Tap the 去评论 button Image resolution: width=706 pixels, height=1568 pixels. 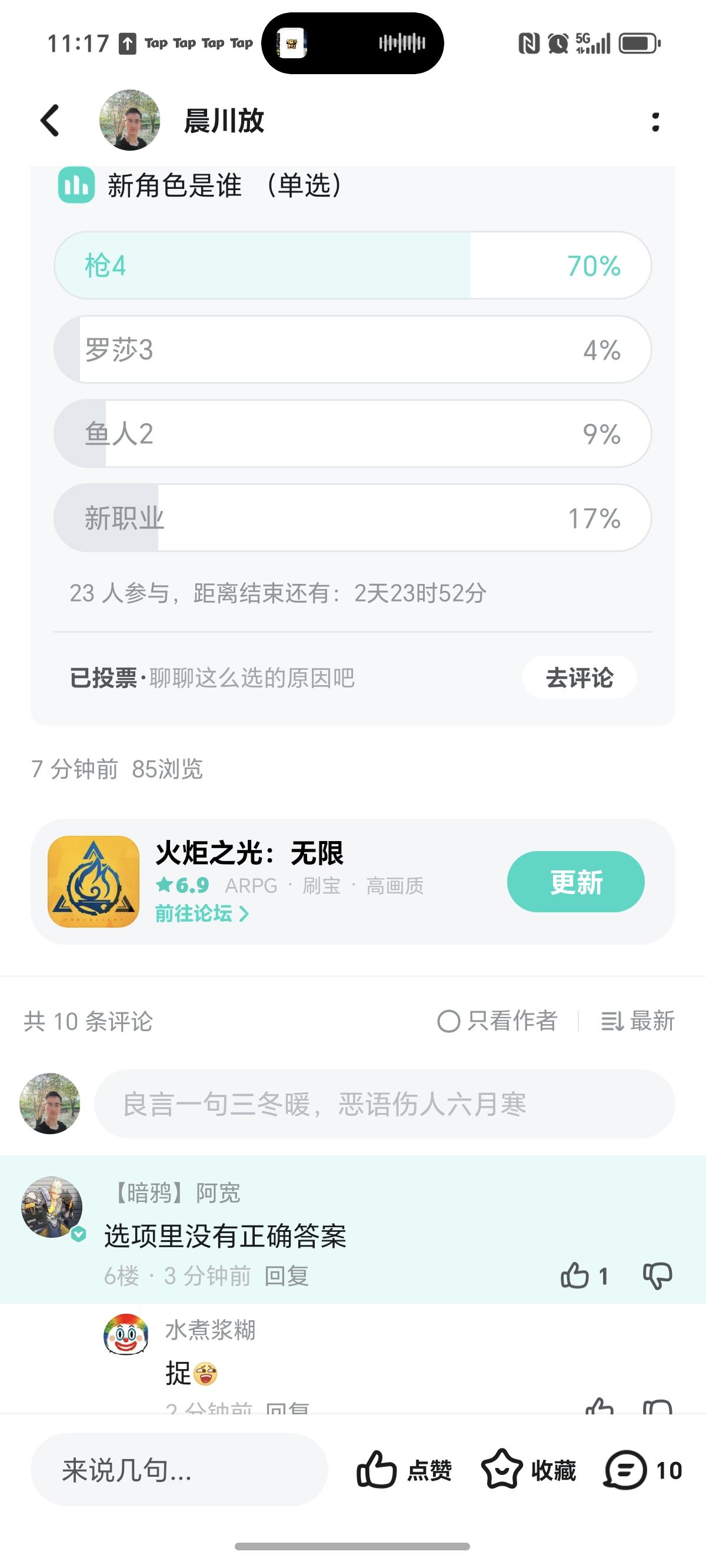coord(579,677)
